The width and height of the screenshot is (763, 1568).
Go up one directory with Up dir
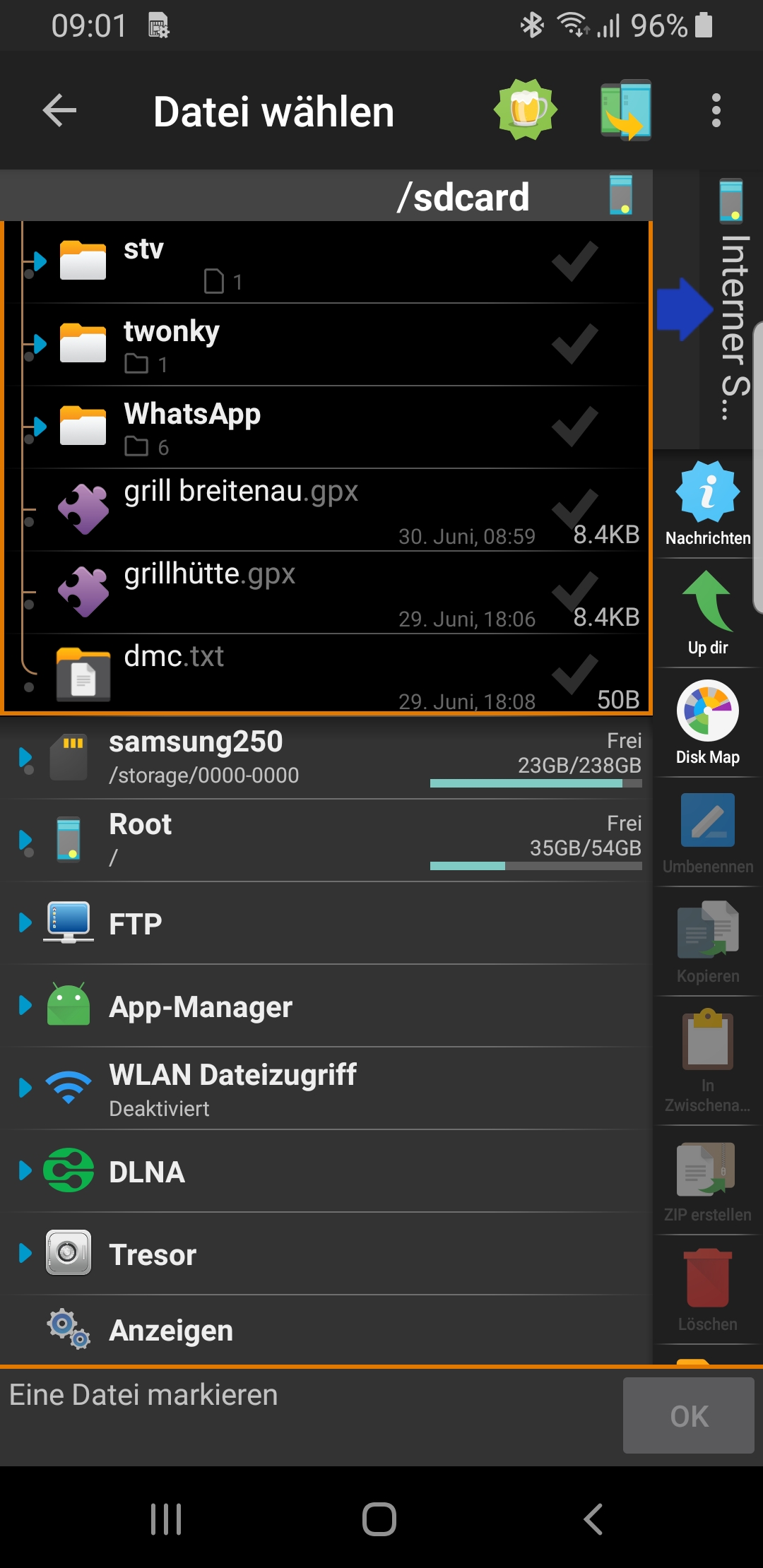(x=708, y=612)
